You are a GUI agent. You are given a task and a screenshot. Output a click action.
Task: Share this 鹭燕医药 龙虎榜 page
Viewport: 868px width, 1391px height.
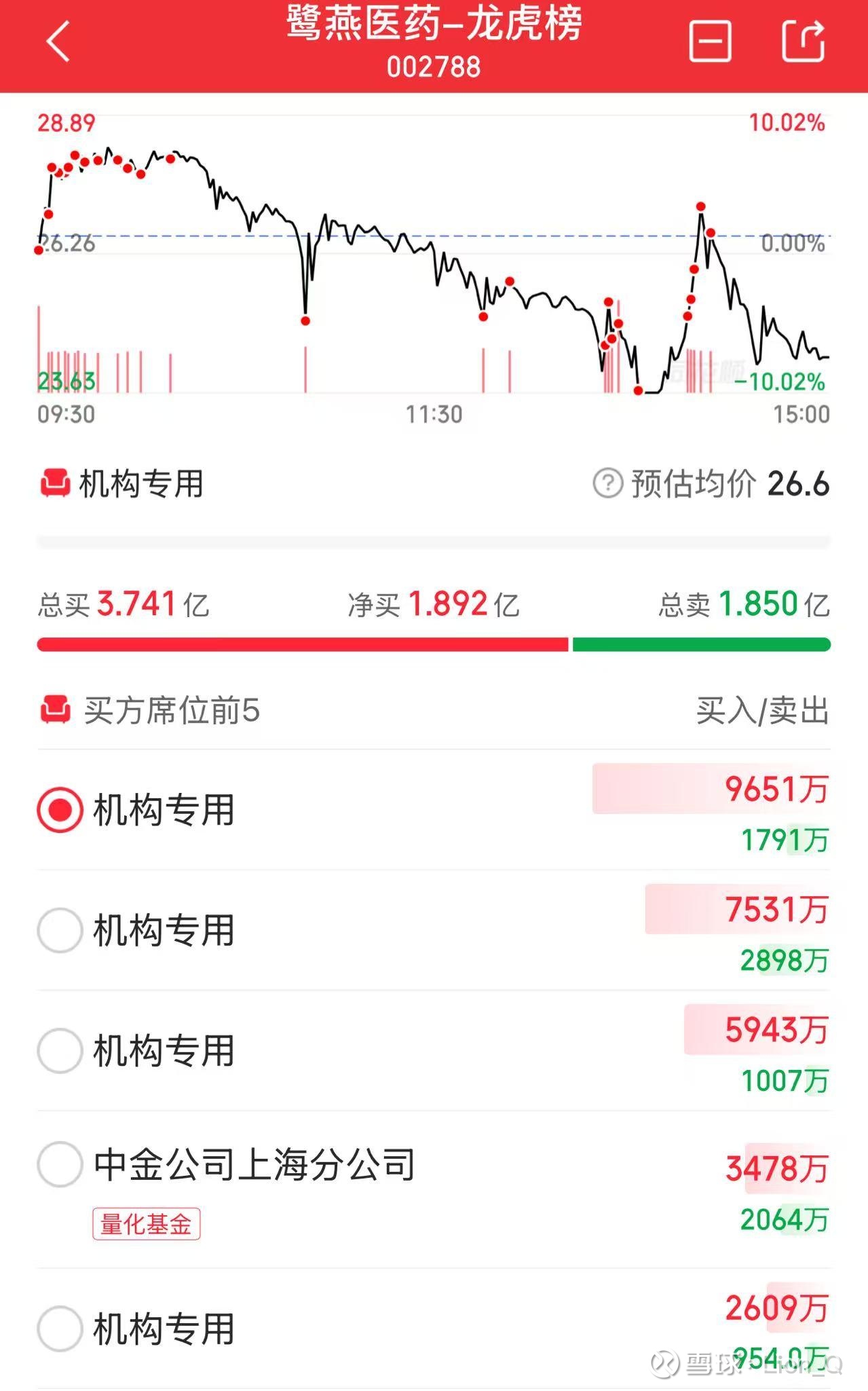coord(804,41)
